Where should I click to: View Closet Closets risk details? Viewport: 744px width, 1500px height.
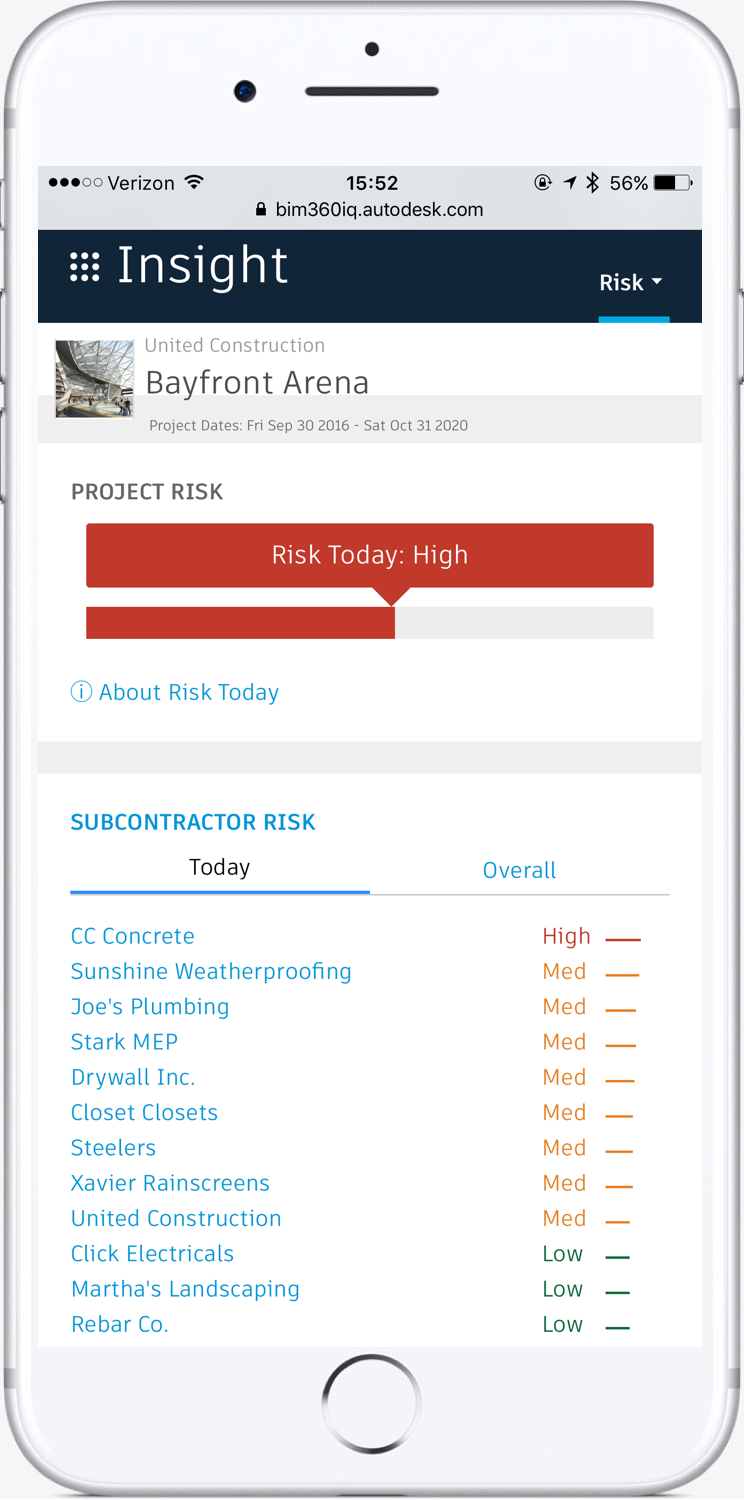click(144, 1112)
